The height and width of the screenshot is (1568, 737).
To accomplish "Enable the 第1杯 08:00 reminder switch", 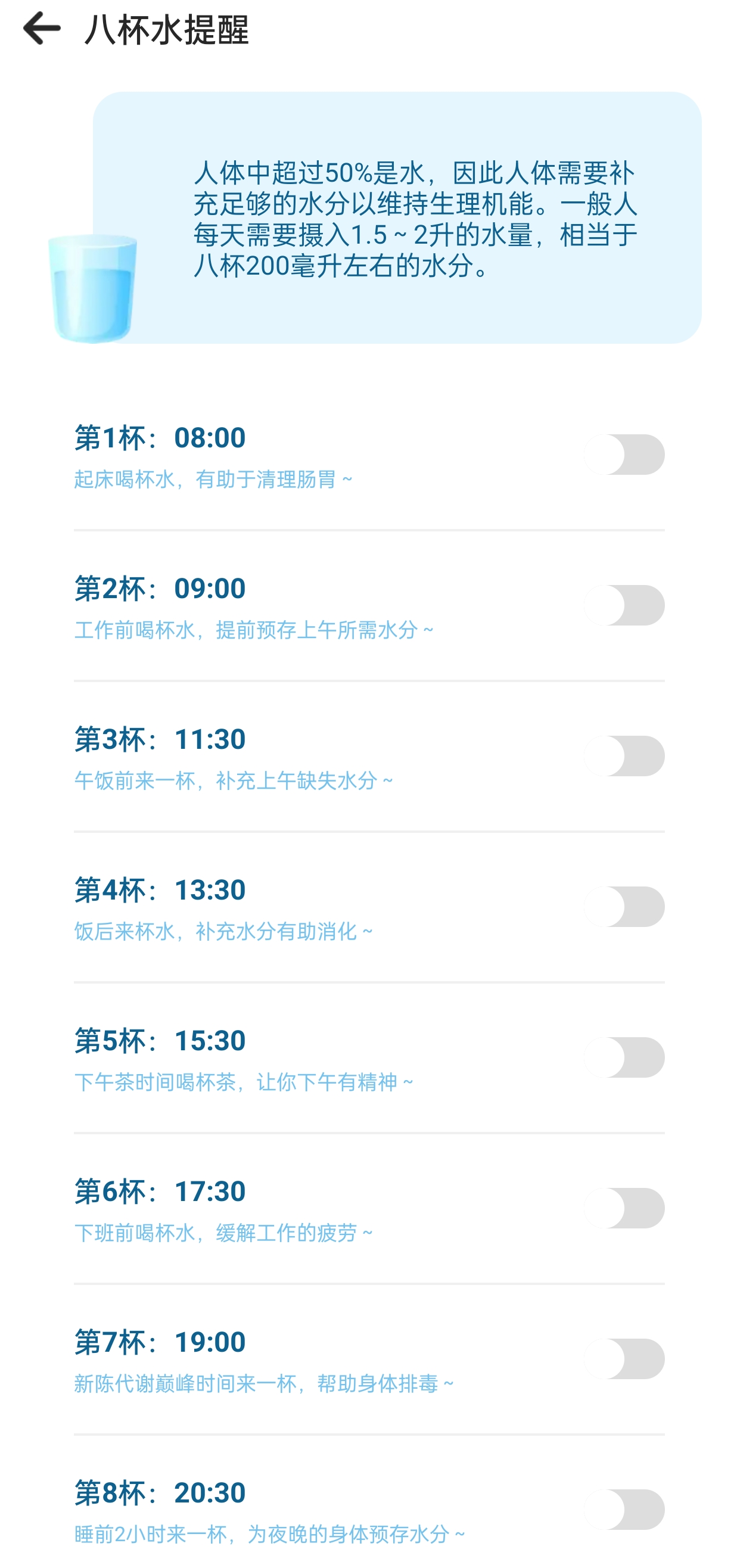I will 626,453.
